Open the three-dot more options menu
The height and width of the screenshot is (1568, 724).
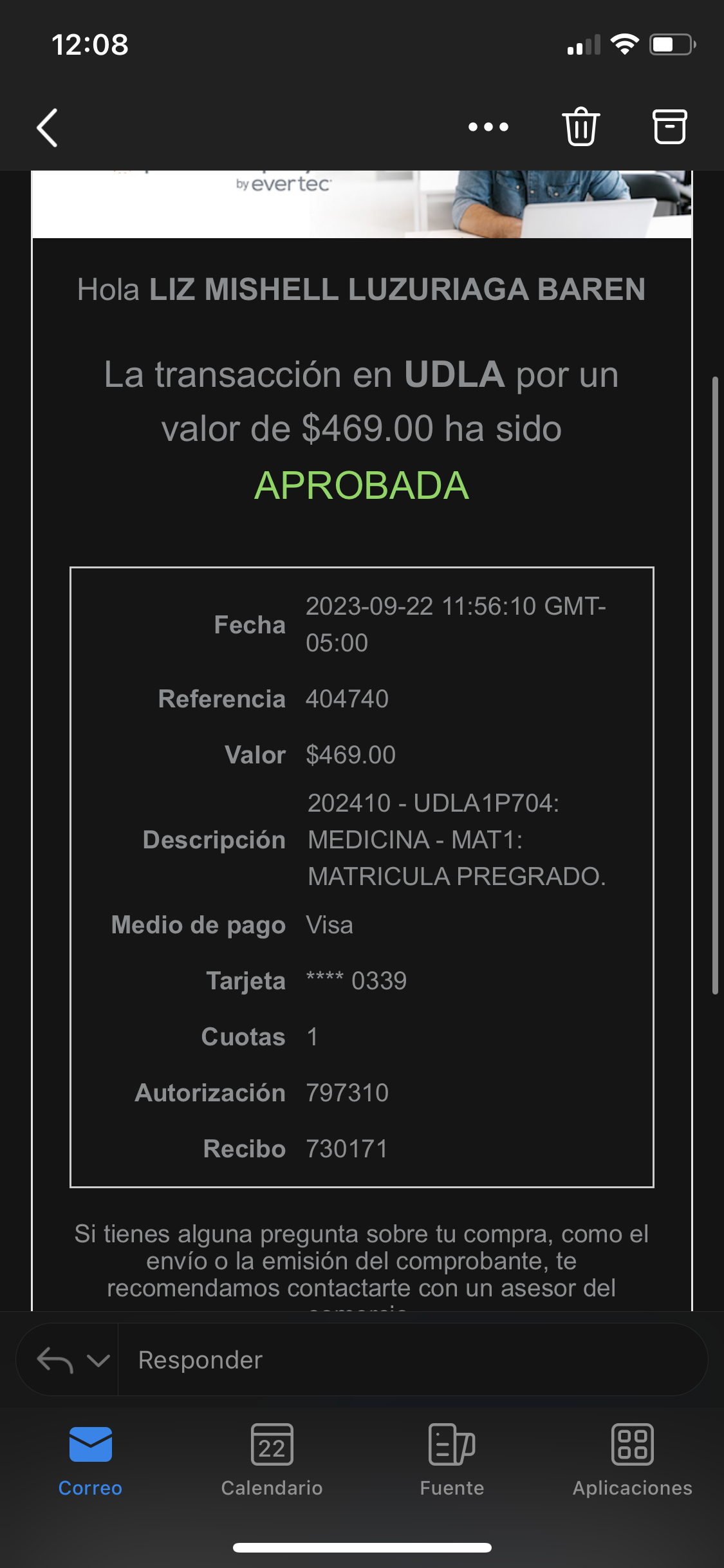tap(488, 127)
